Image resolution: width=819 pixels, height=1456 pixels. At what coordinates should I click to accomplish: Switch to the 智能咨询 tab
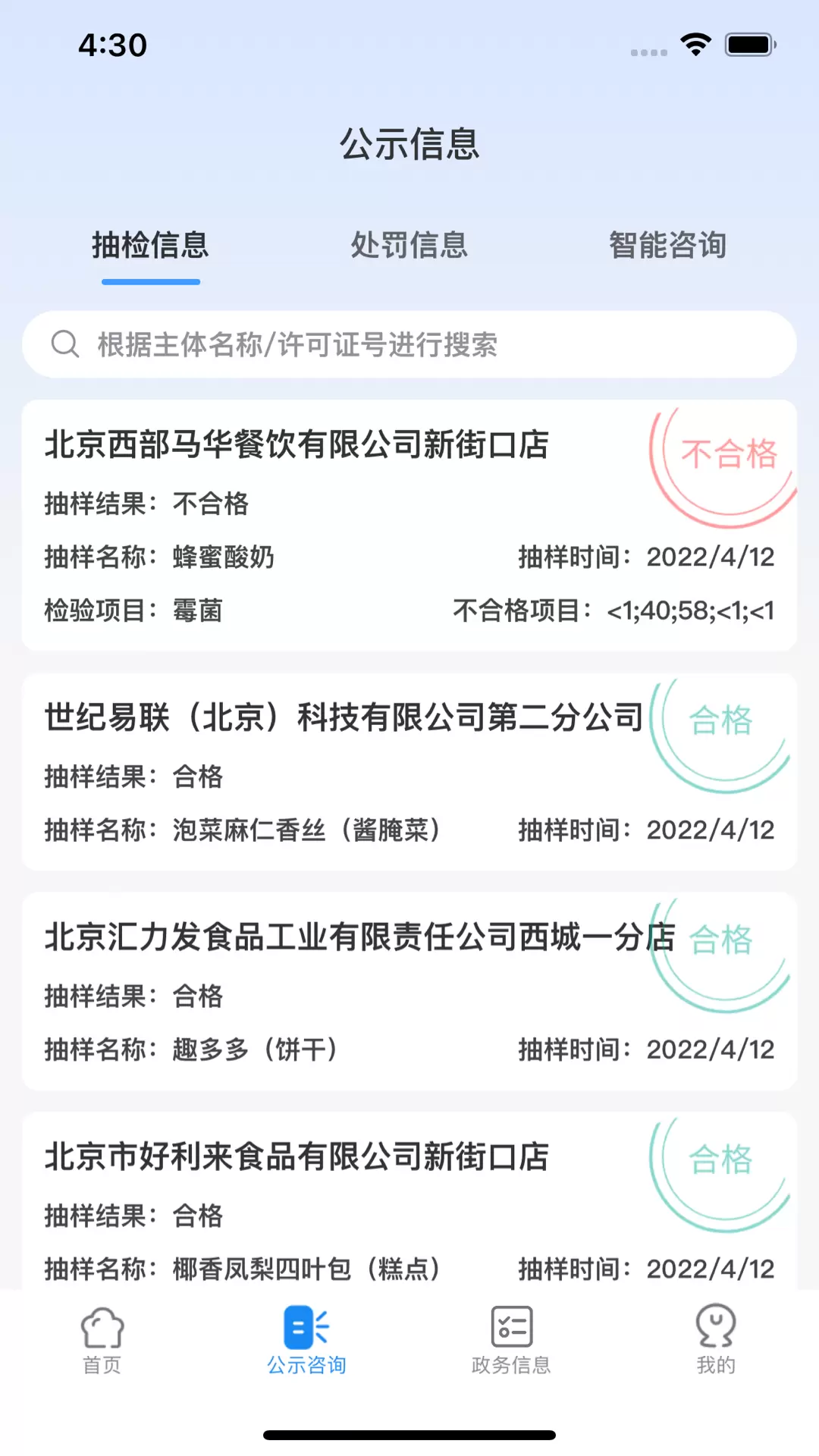667,245
